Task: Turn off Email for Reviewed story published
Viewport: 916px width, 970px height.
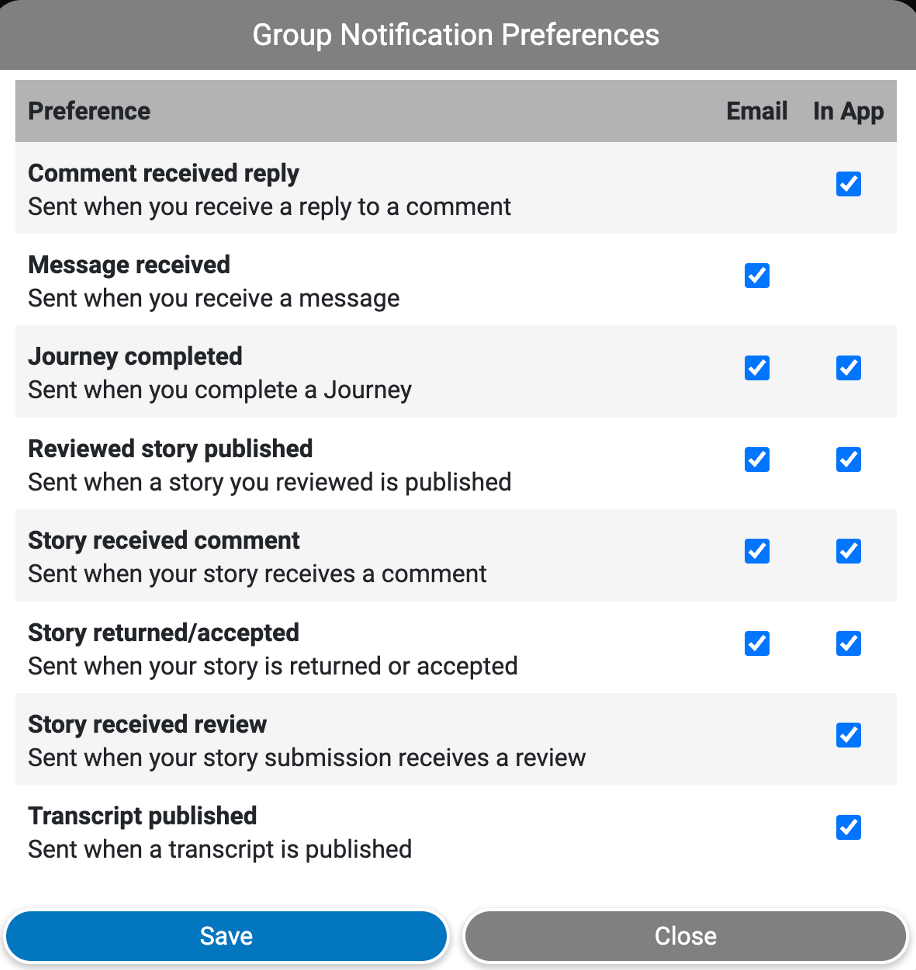Action: [x=757, y=460]
